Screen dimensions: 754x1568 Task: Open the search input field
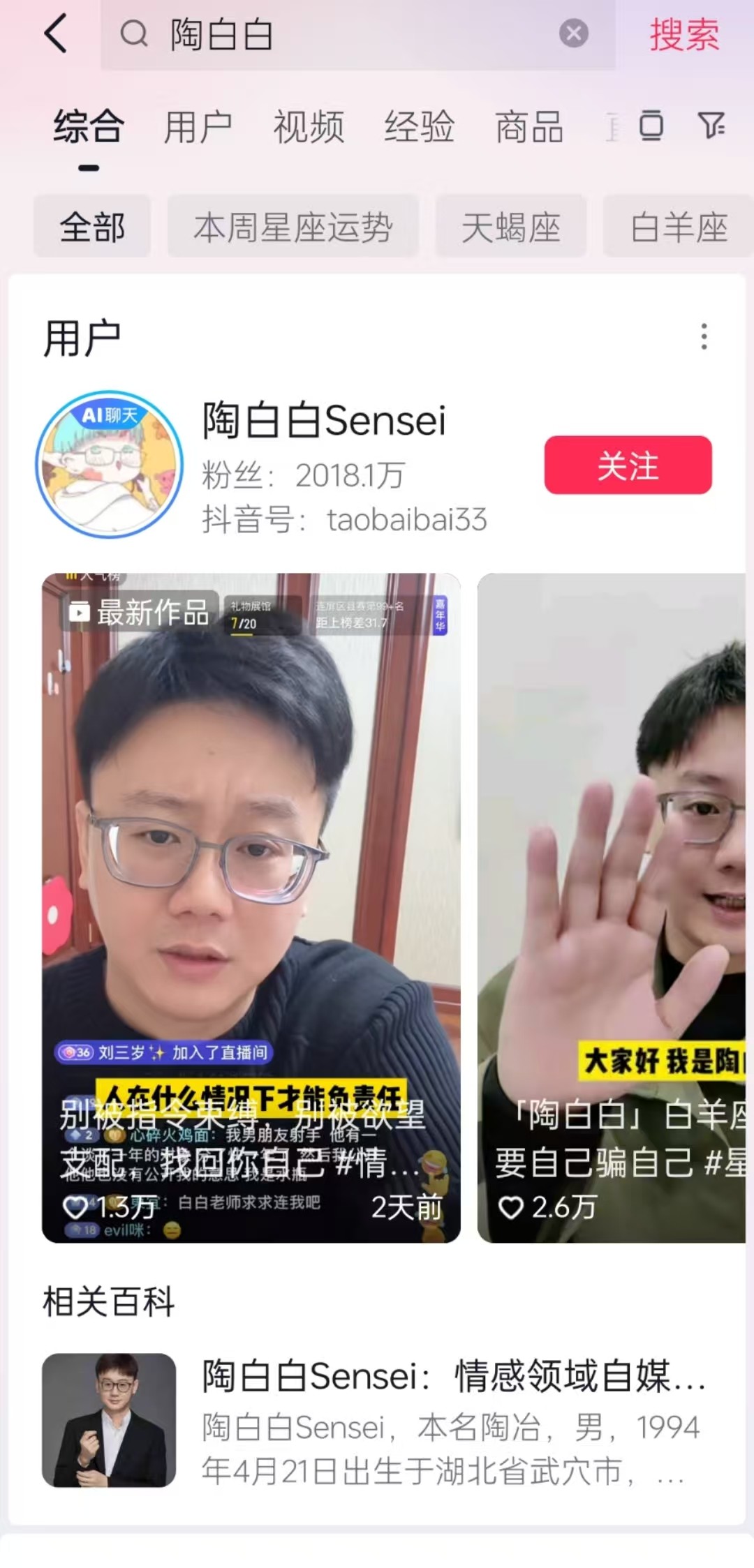click(349, 33)
